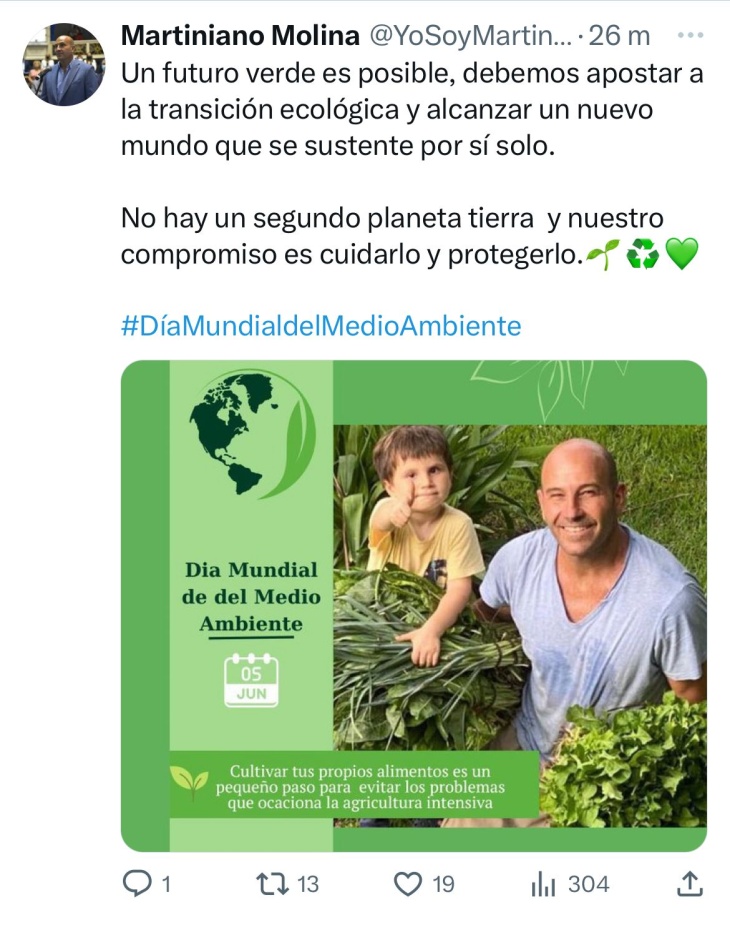
Task: View the tweet's analytics with 304 views
Action: tap(544, 883)
